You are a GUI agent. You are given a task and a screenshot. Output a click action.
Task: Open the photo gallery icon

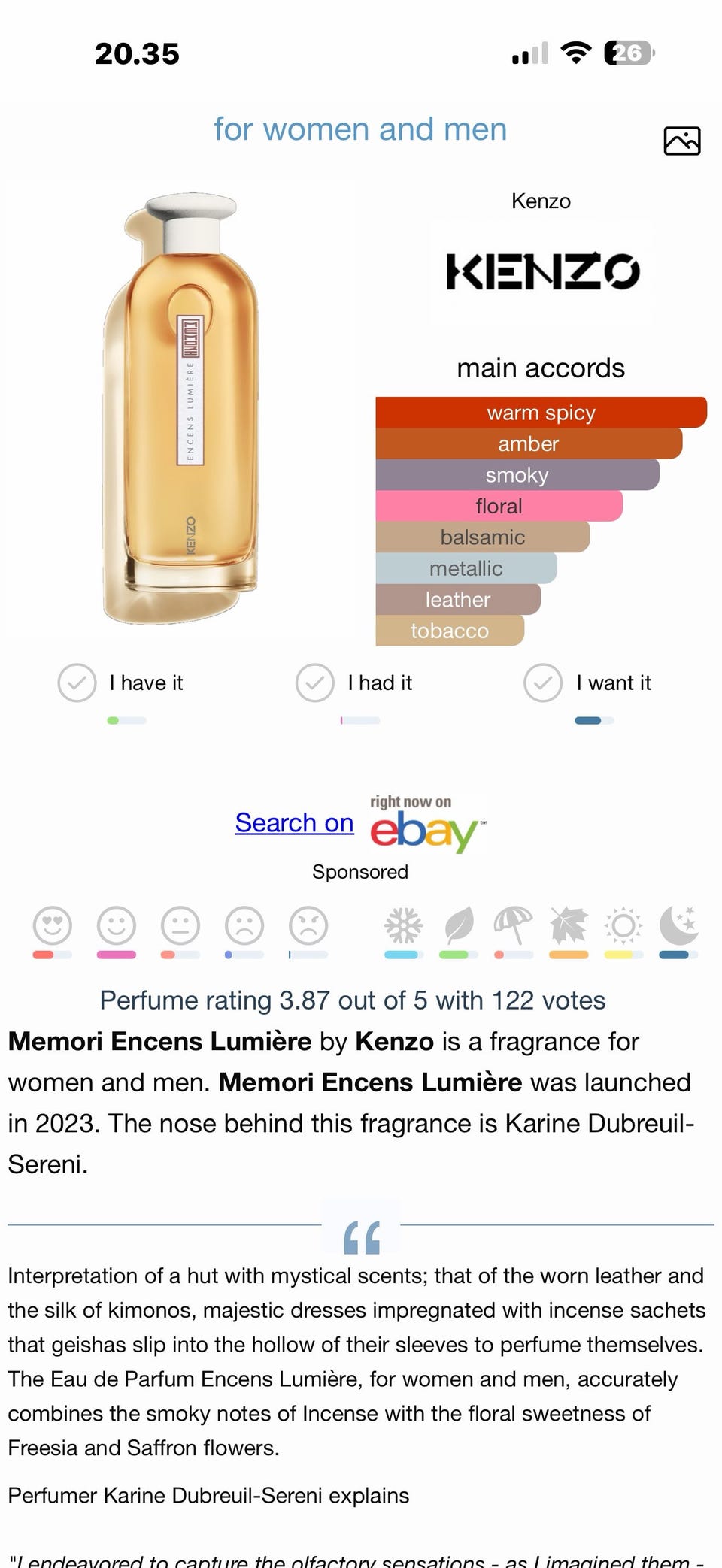(681, 141)
